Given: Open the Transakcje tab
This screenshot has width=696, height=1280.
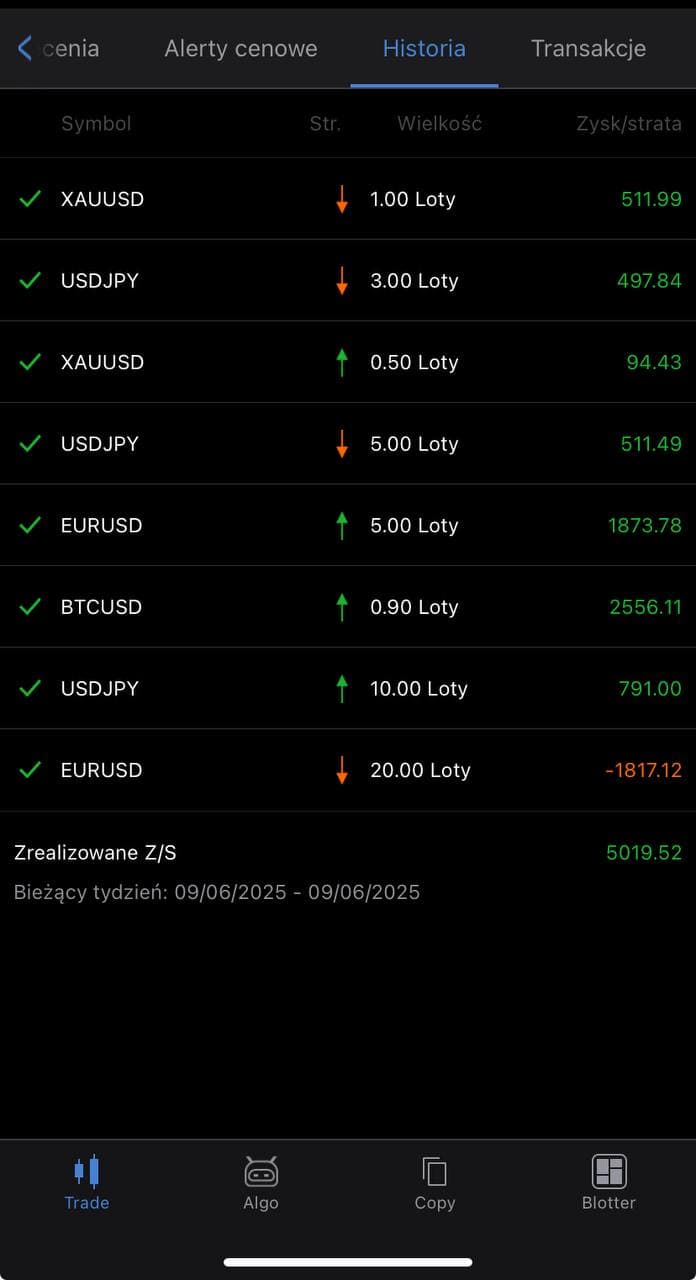Looking at the screenshot, I should [x=588, y=48].
